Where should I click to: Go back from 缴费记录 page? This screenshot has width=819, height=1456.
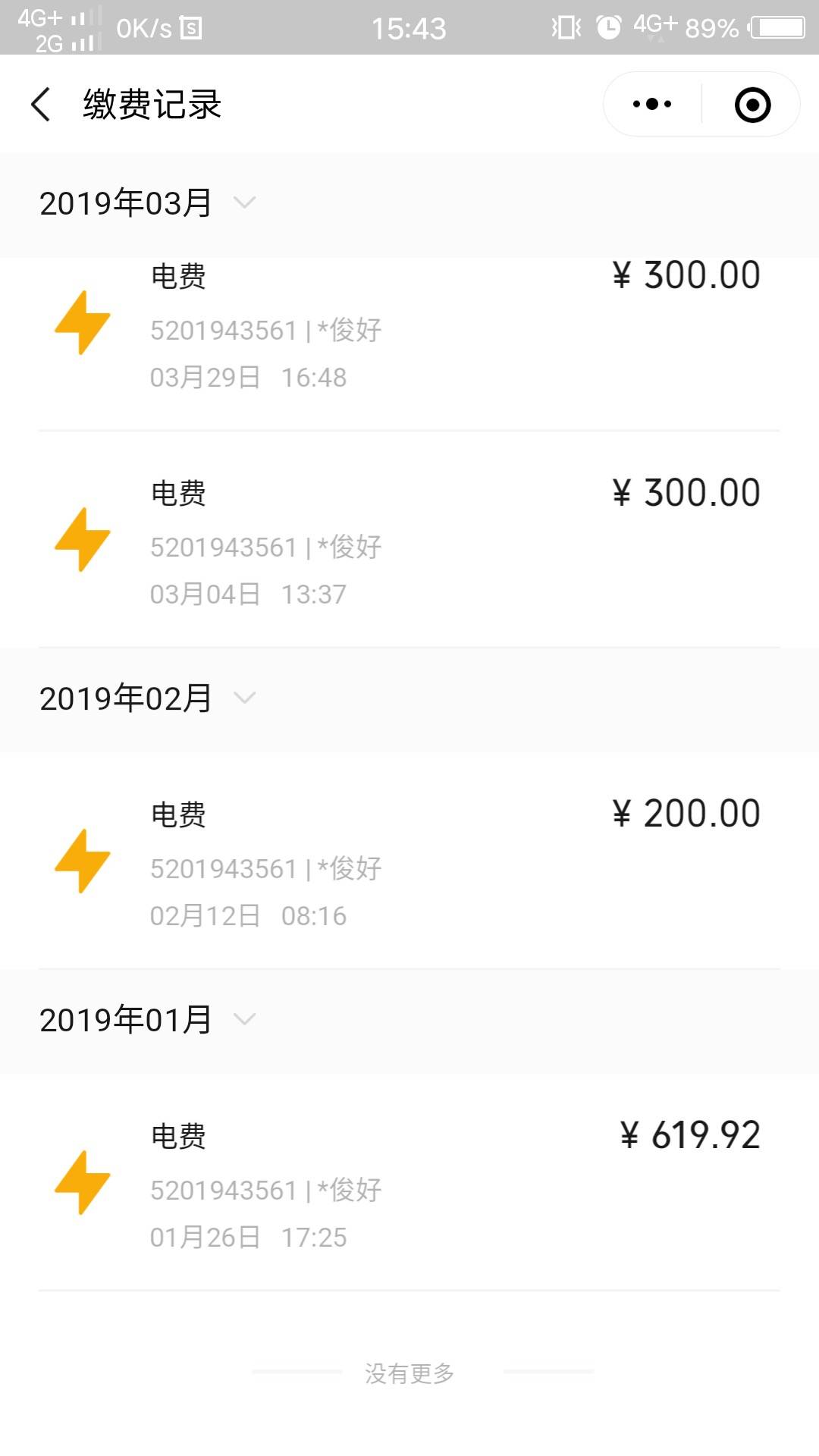click(x=41, y=104)
